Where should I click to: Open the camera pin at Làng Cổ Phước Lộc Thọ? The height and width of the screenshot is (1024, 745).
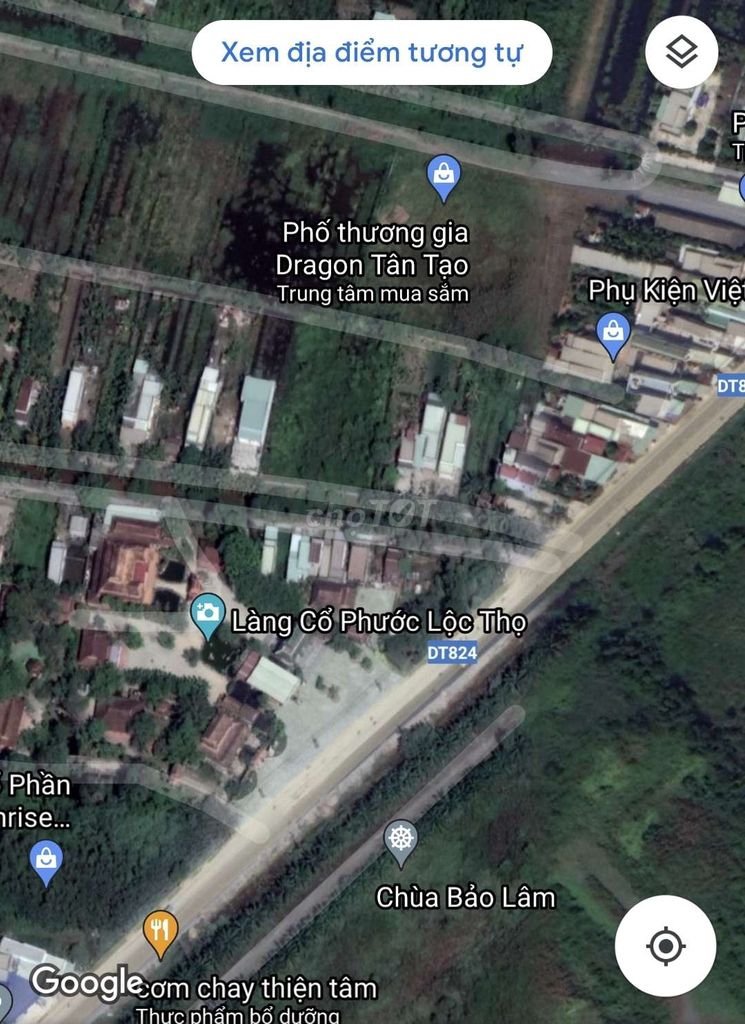pos(208,615)
